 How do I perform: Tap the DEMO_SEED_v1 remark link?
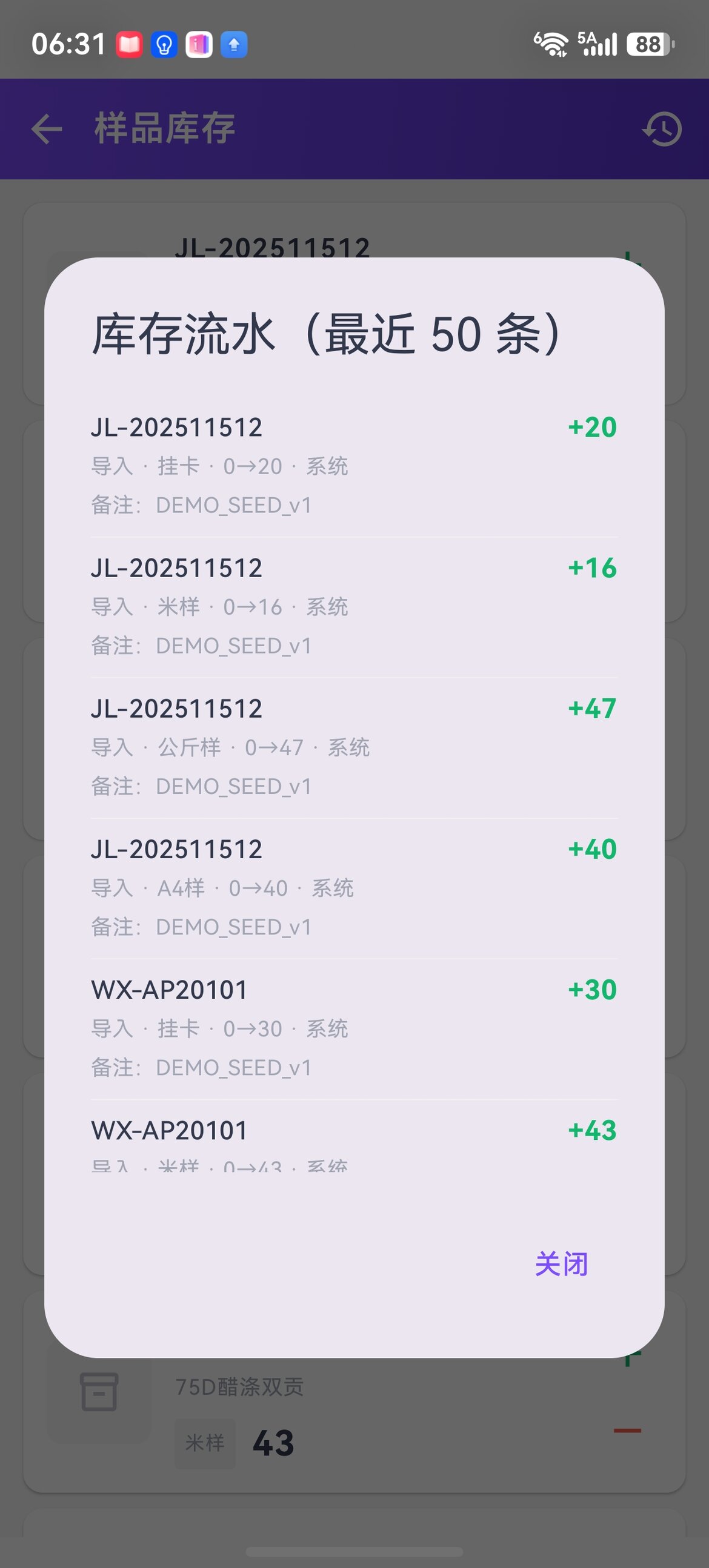[233, 504]
